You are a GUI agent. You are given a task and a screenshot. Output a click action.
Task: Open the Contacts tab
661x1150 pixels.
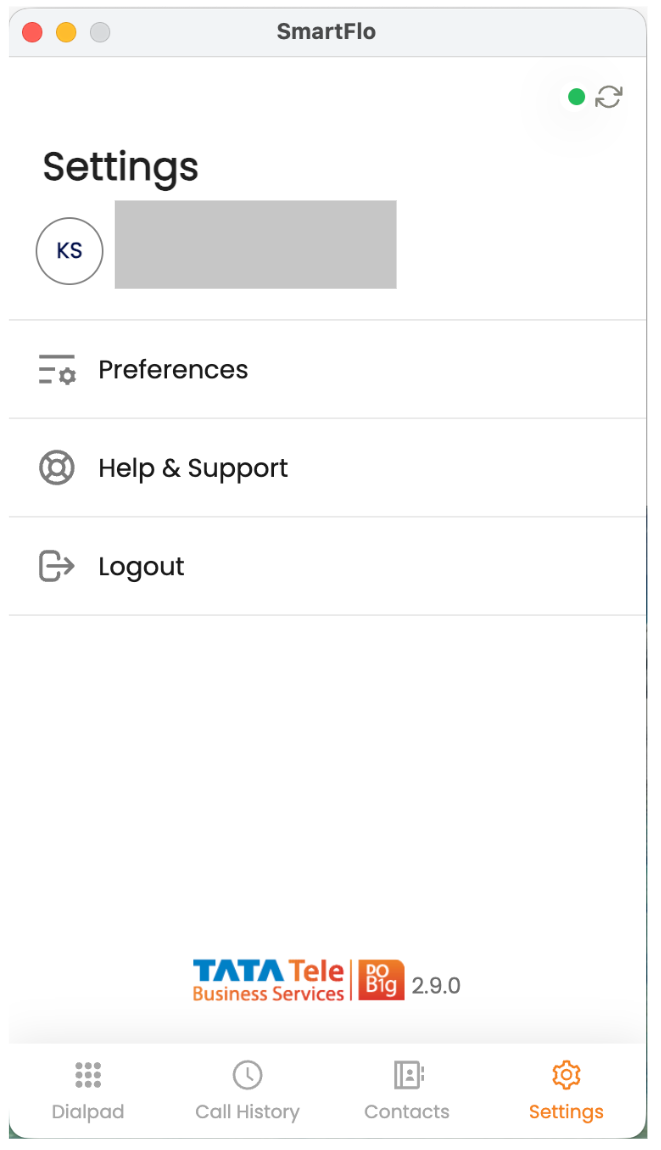coord(407,1090)
